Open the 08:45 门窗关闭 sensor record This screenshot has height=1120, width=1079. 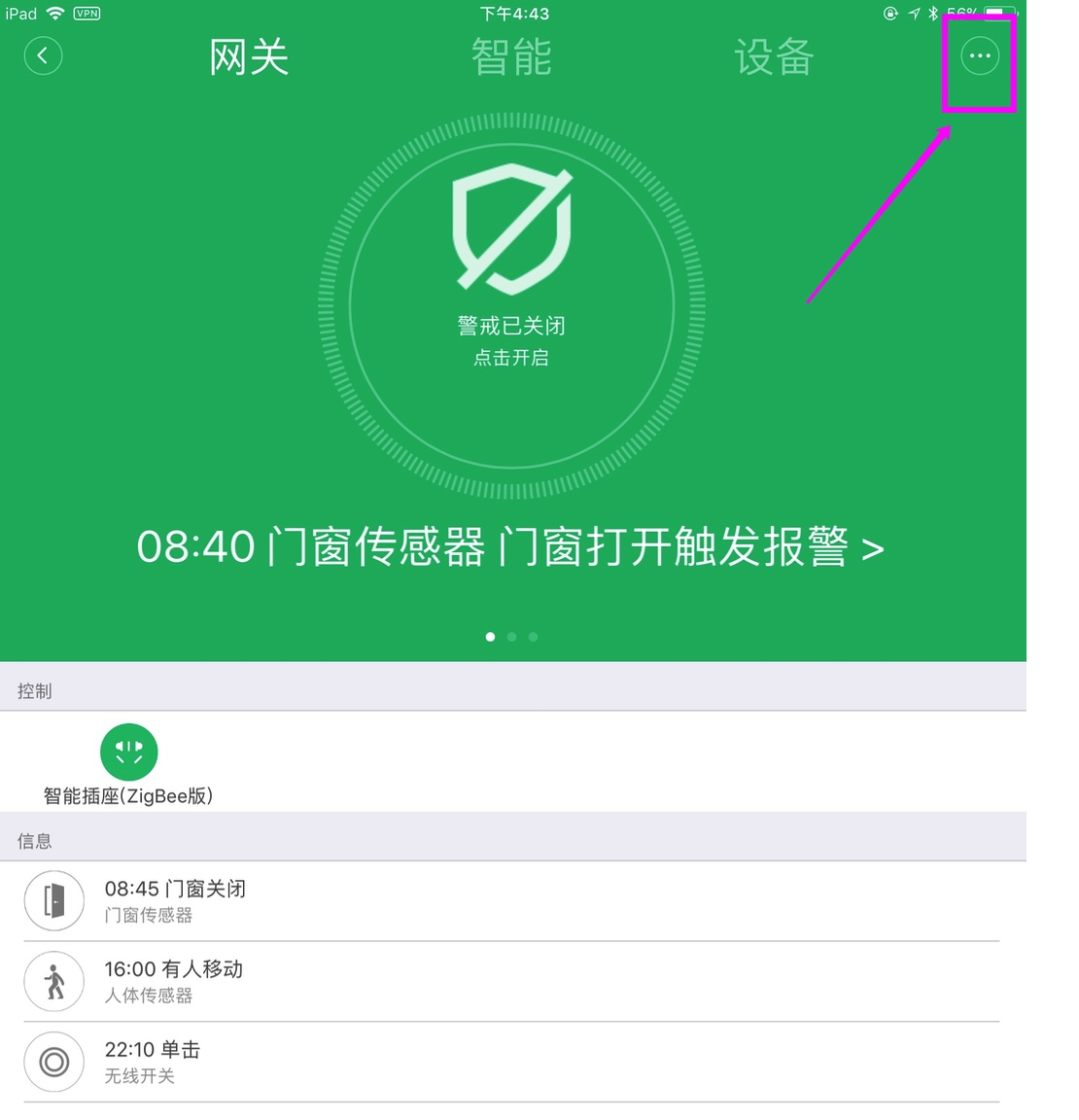(x=510, y=900)
